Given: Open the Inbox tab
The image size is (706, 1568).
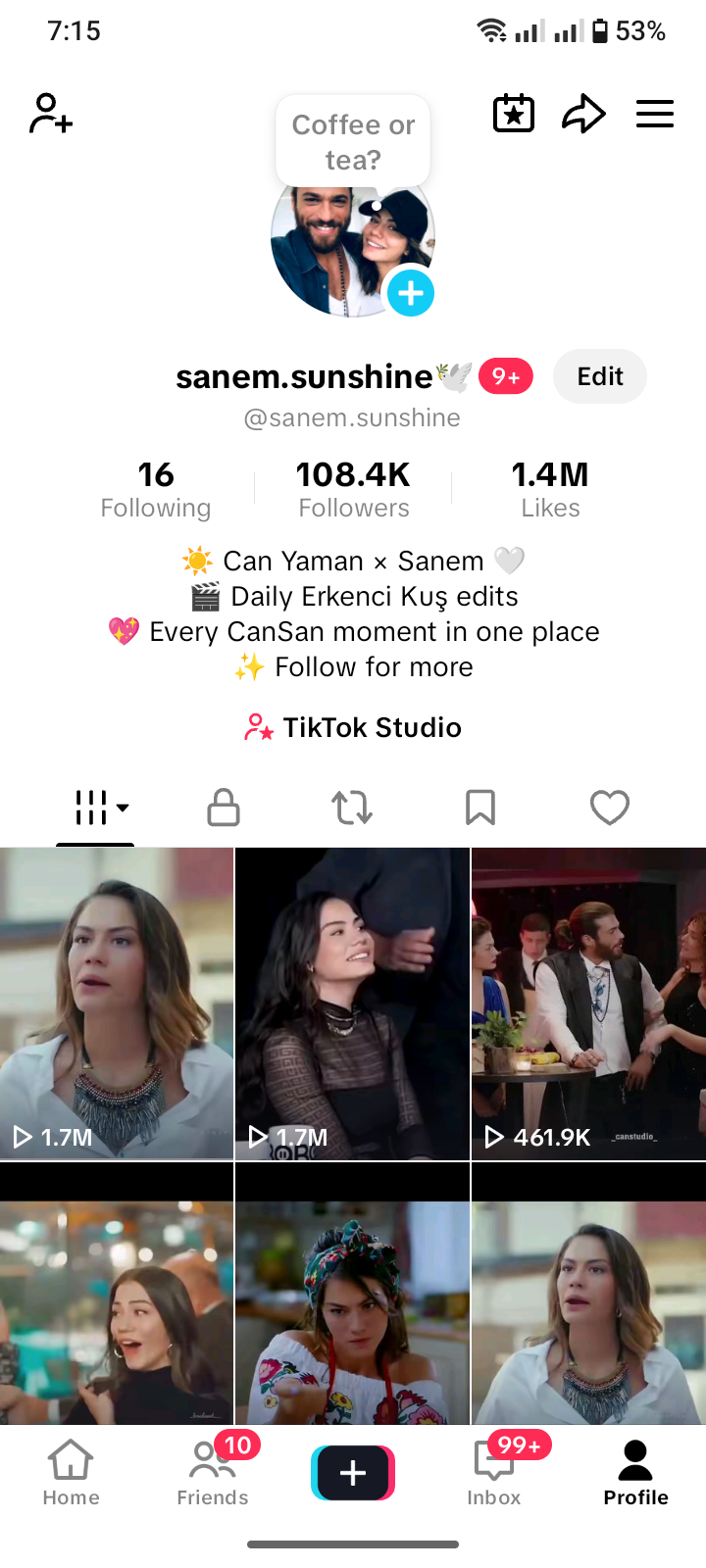Looking at the screenshot, I should point(494,1472).
